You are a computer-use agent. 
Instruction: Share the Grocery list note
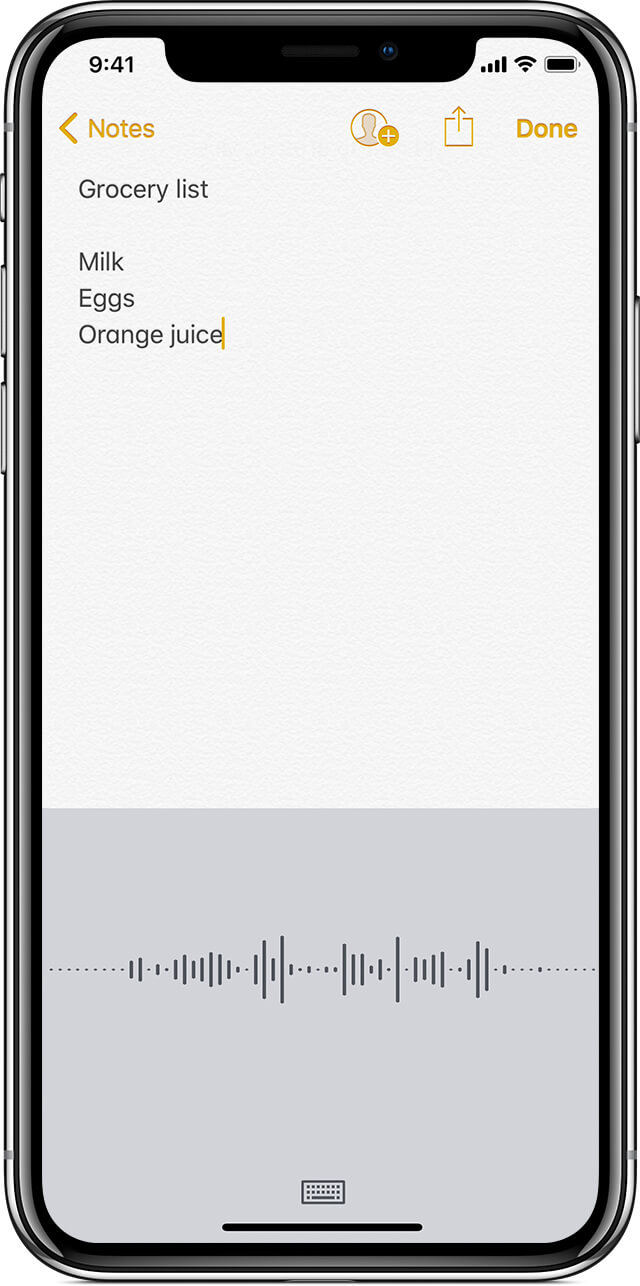458,128
